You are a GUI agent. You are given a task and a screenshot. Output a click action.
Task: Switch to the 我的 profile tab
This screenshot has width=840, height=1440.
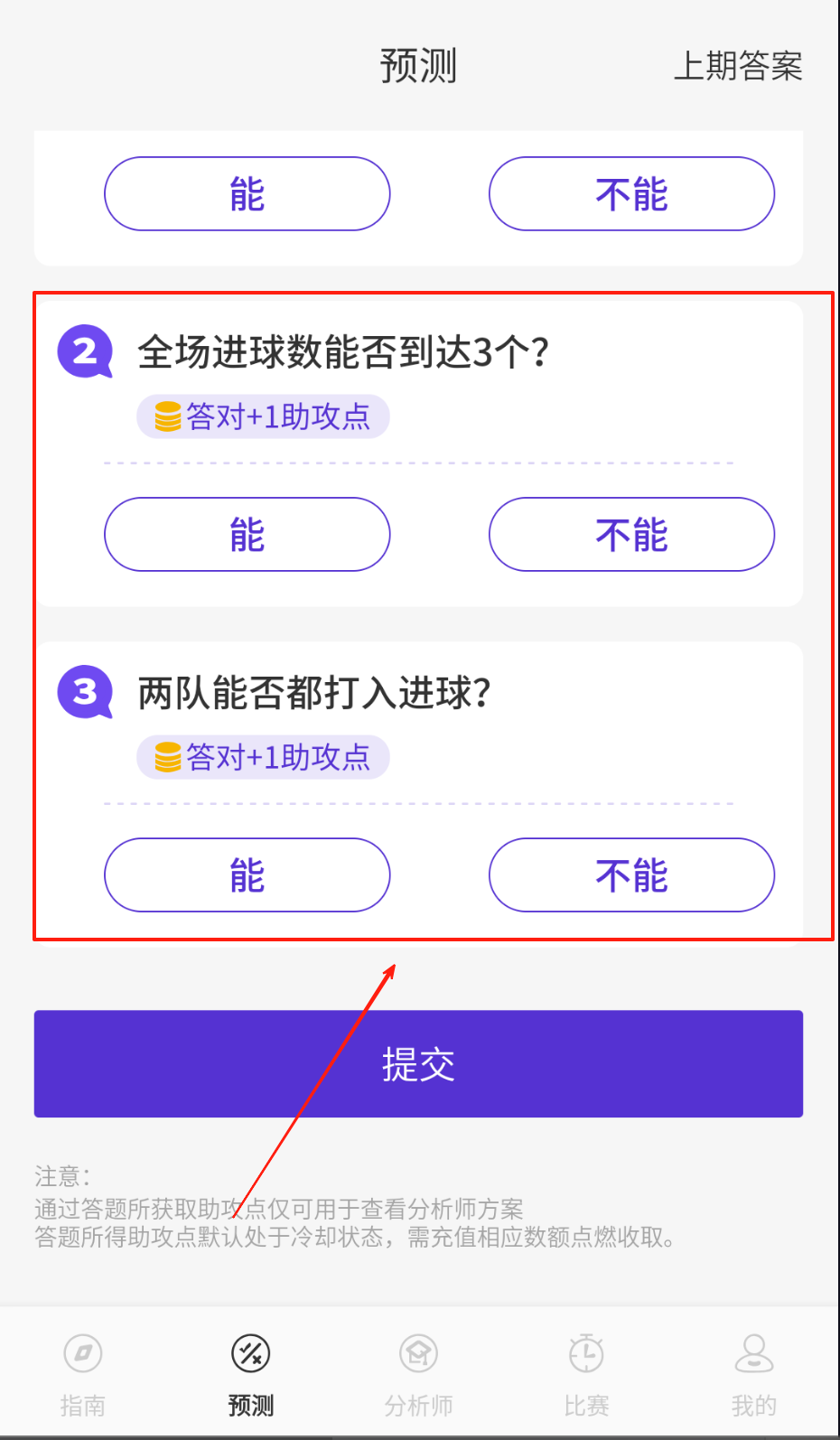[753, 1373]
